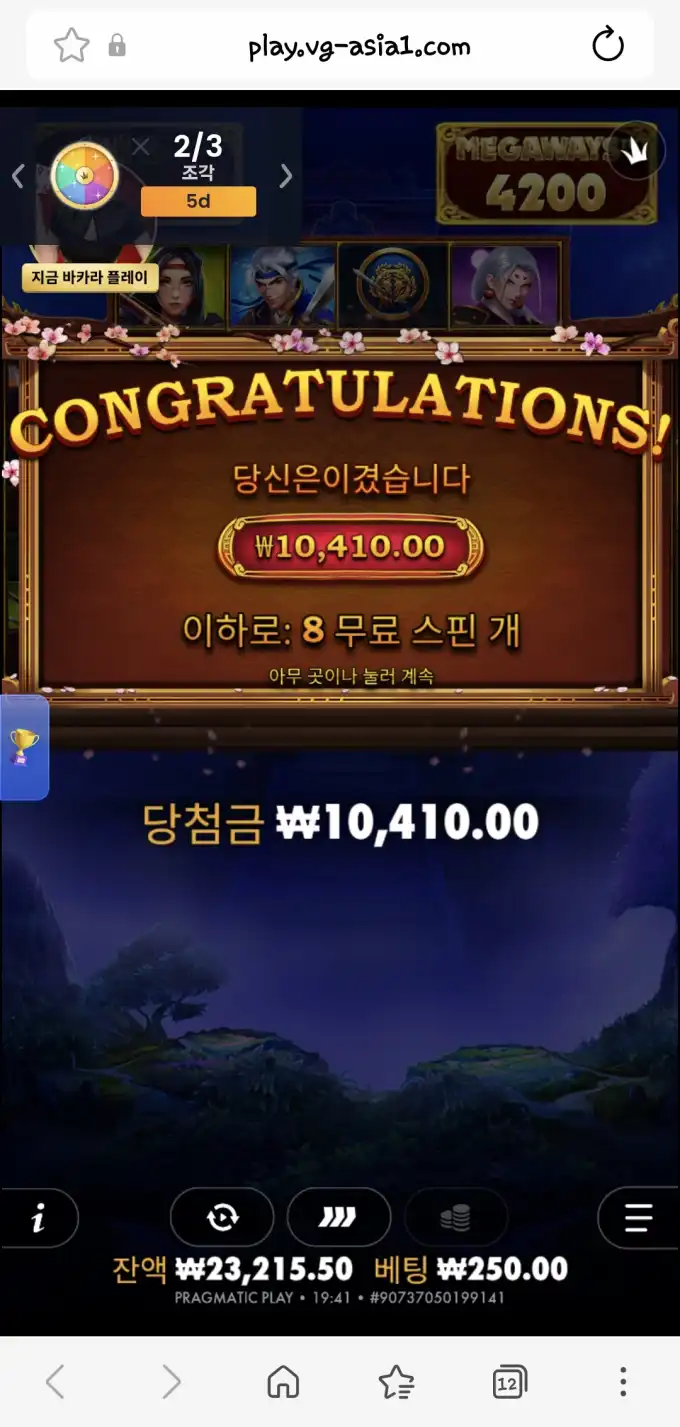Bookmark this page with the star icon
The height and width of the screenshot is (1427, 680).
point(71,45)
